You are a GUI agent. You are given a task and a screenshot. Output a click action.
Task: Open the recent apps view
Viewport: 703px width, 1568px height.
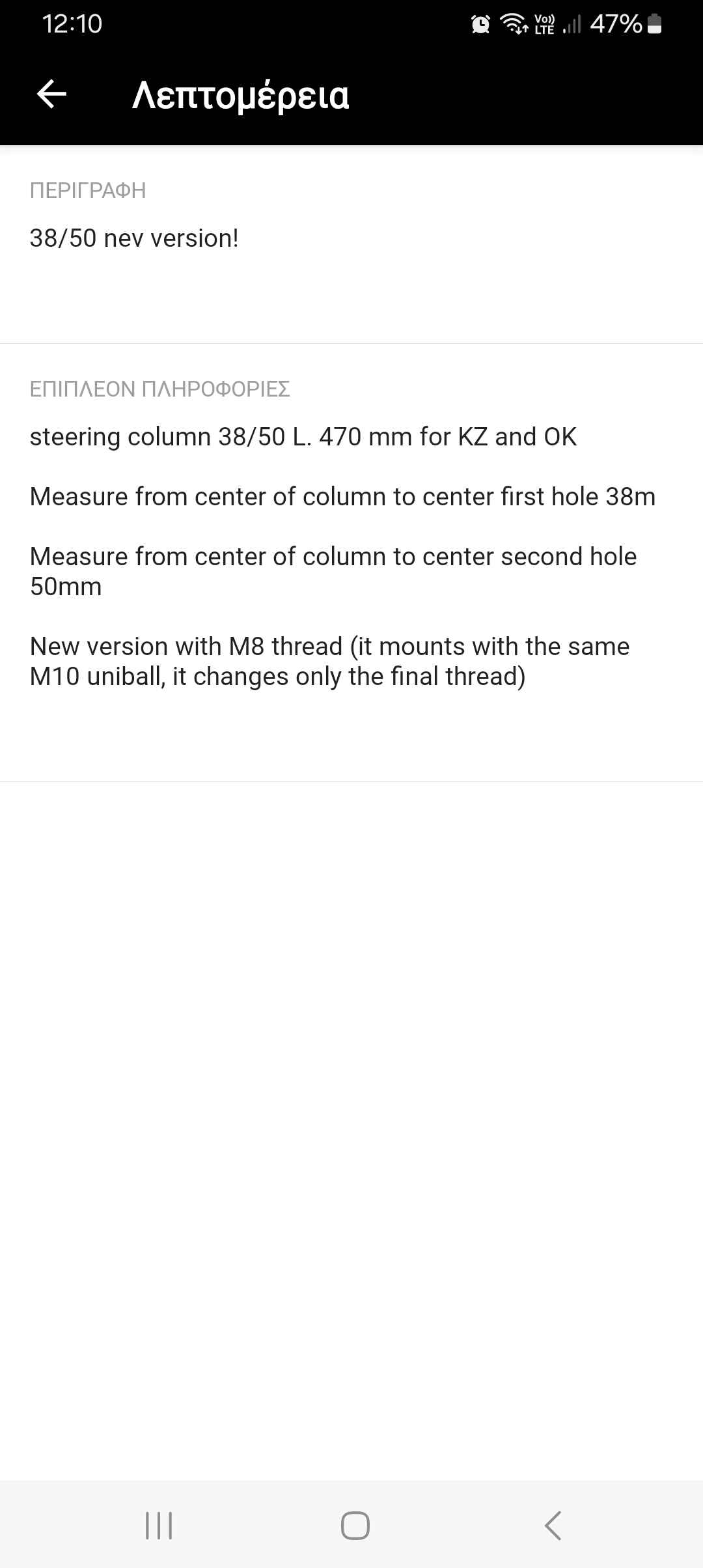click(159, 1525)
